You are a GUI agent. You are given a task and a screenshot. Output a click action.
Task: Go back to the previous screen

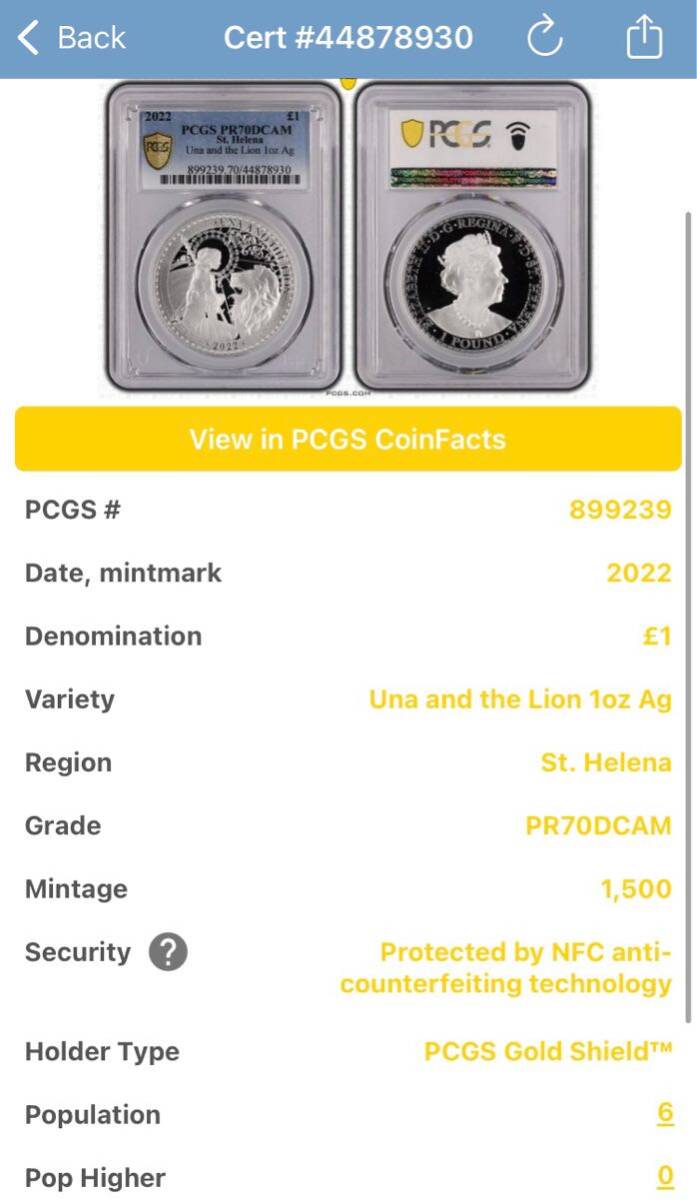coord(72,38)
